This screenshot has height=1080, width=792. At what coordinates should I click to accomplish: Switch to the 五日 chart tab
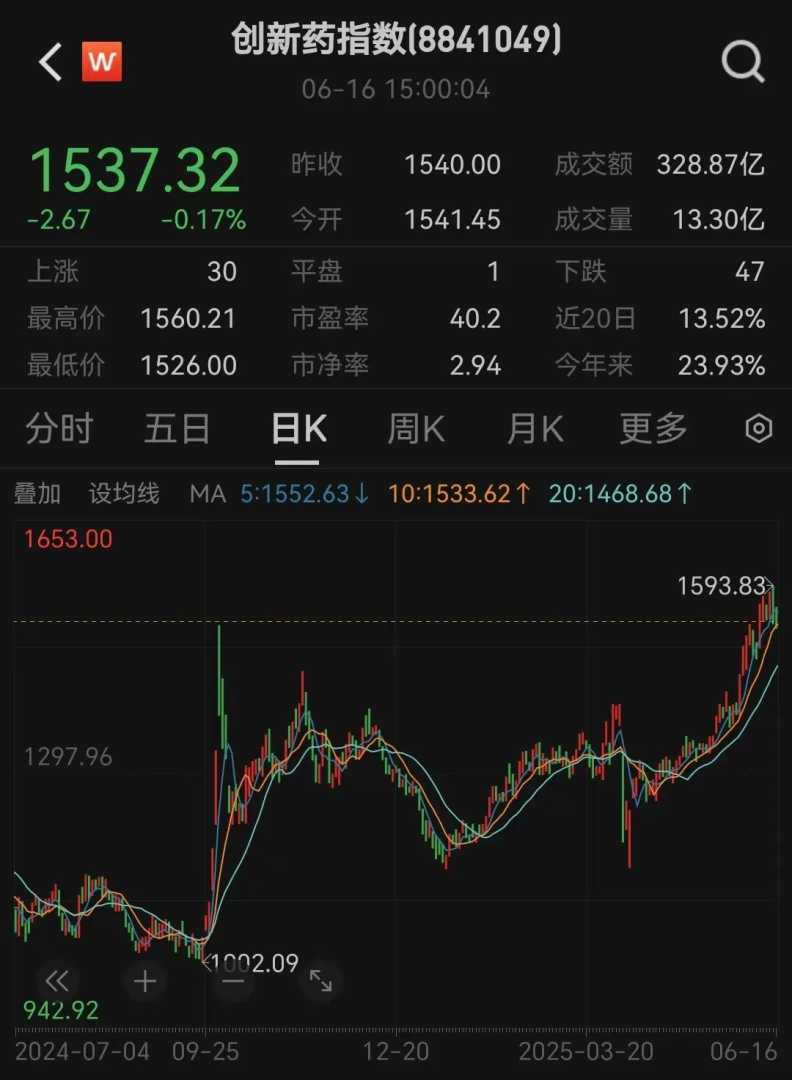click(177, 429)
